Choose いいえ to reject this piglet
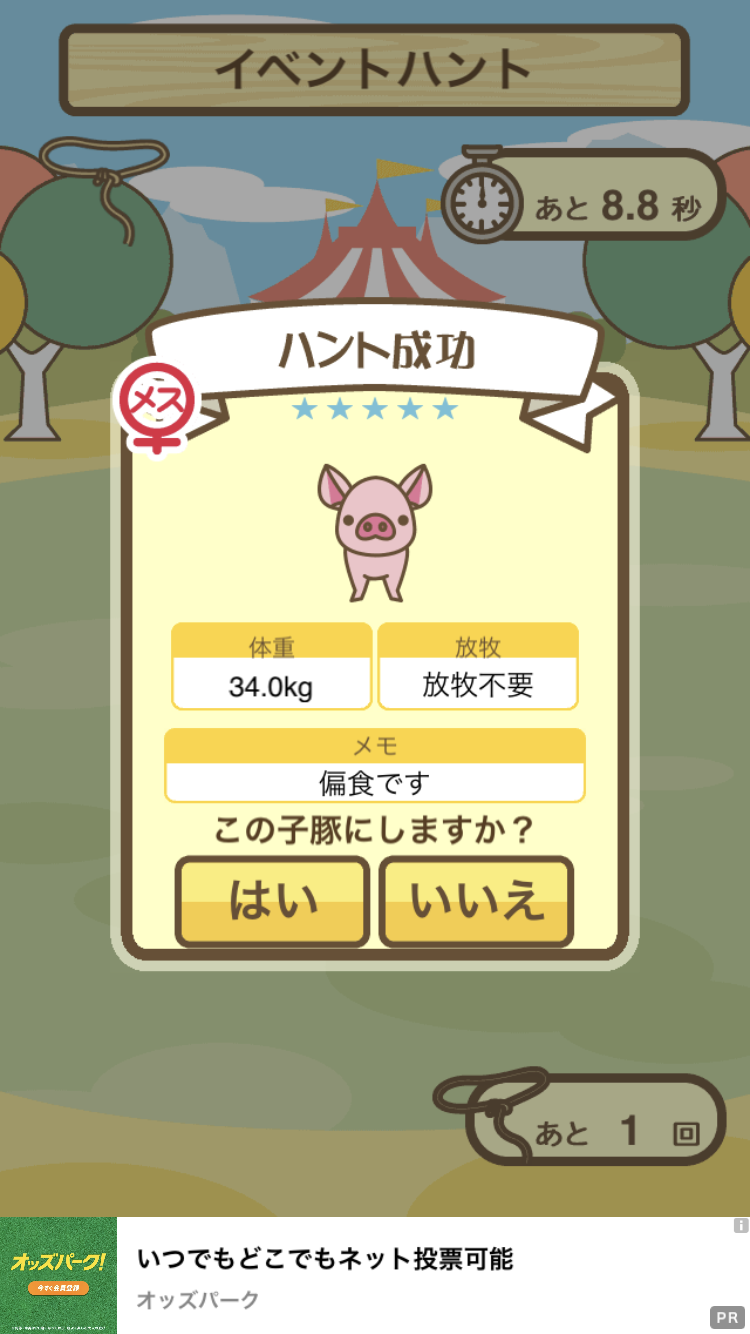Viewport: 750px width, 1334px height. tap(476, 901)
